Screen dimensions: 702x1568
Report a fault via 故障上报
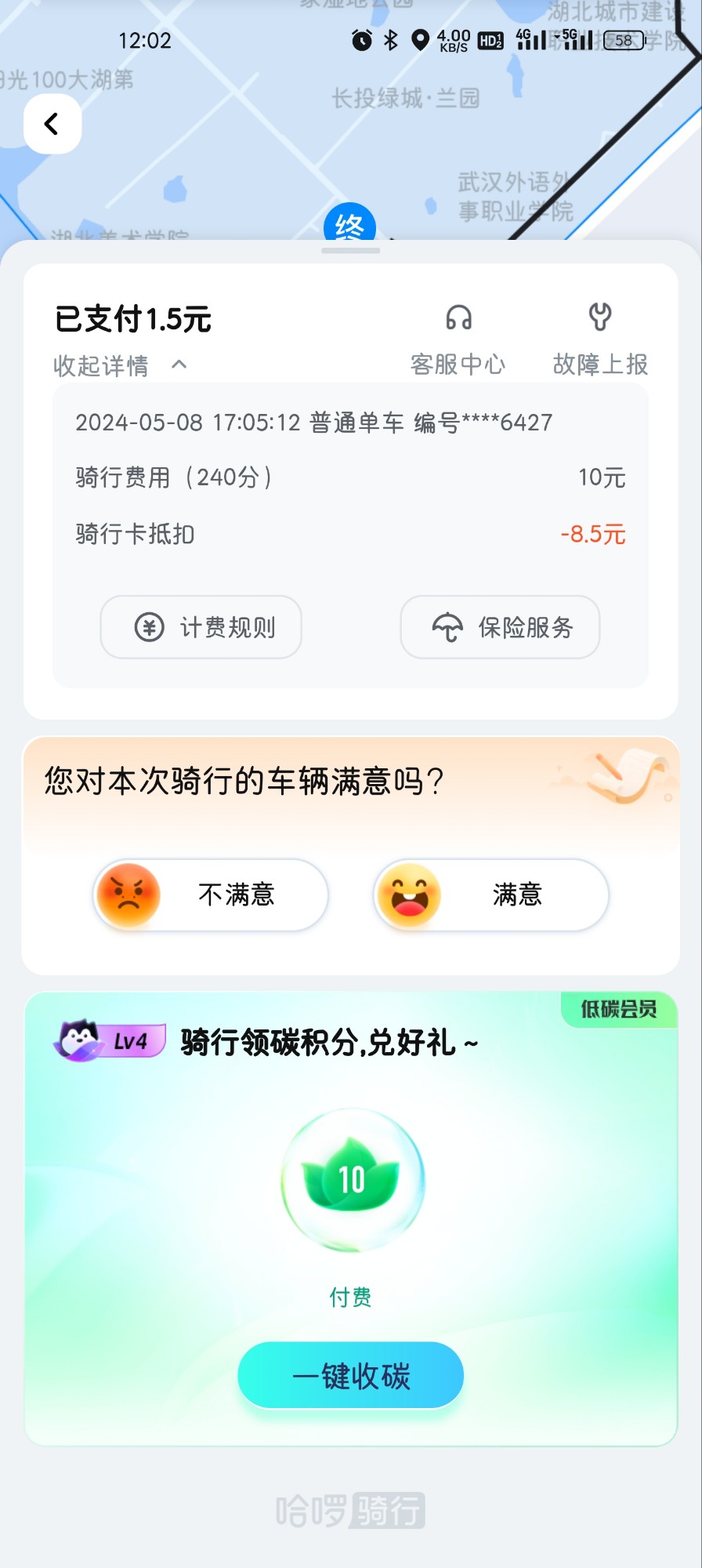[x=600, y=339]
